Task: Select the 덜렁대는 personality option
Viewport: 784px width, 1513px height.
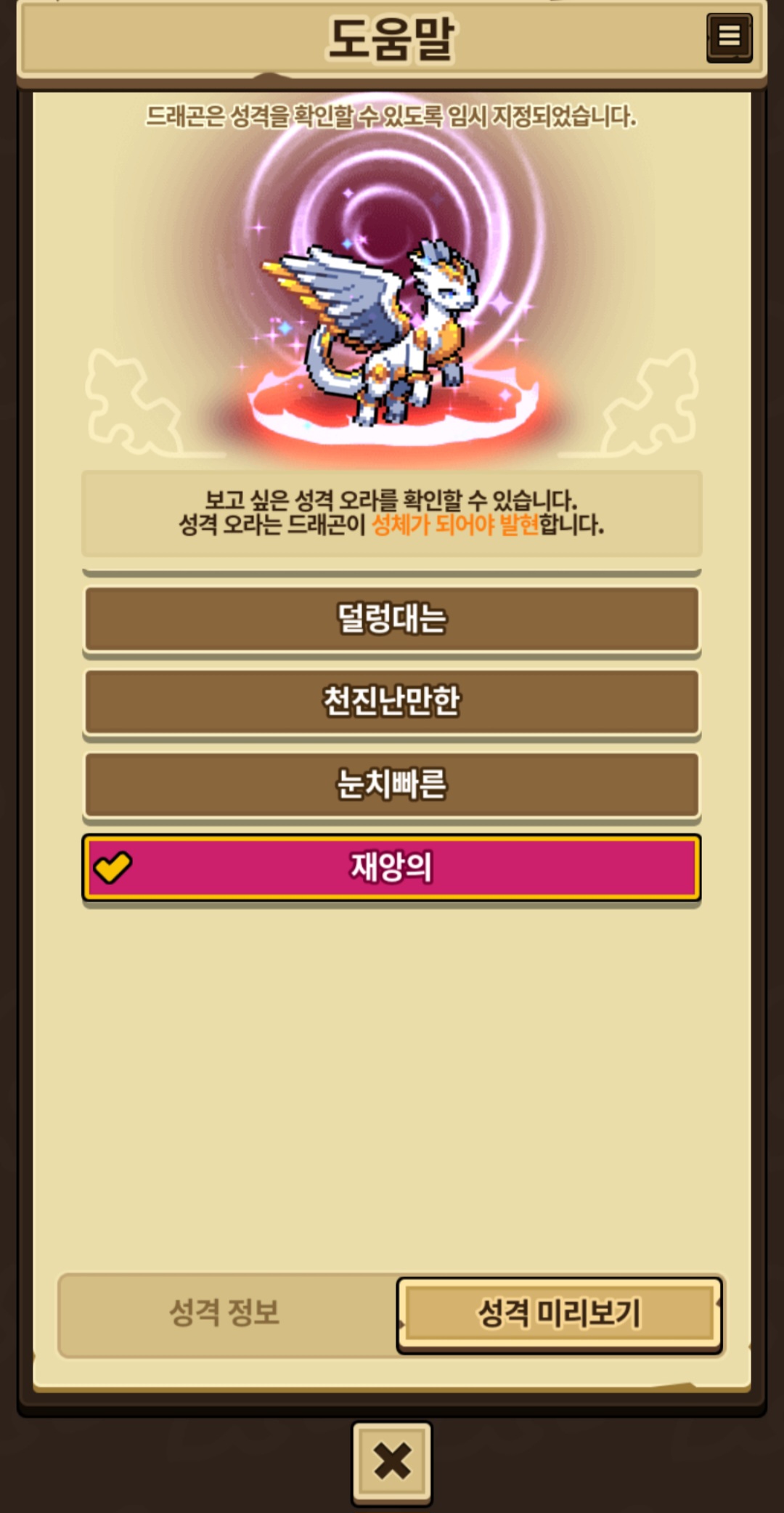Action: click(x=392, y=619)
